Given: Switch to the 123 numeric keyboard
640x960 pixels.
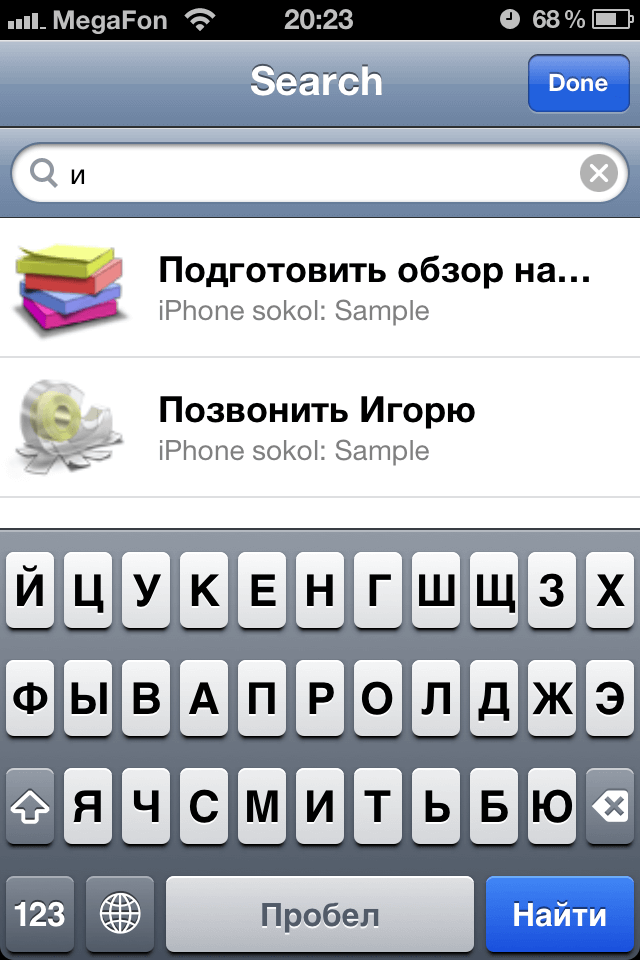Looking at the screenshot, I should [x=40, y=914].
